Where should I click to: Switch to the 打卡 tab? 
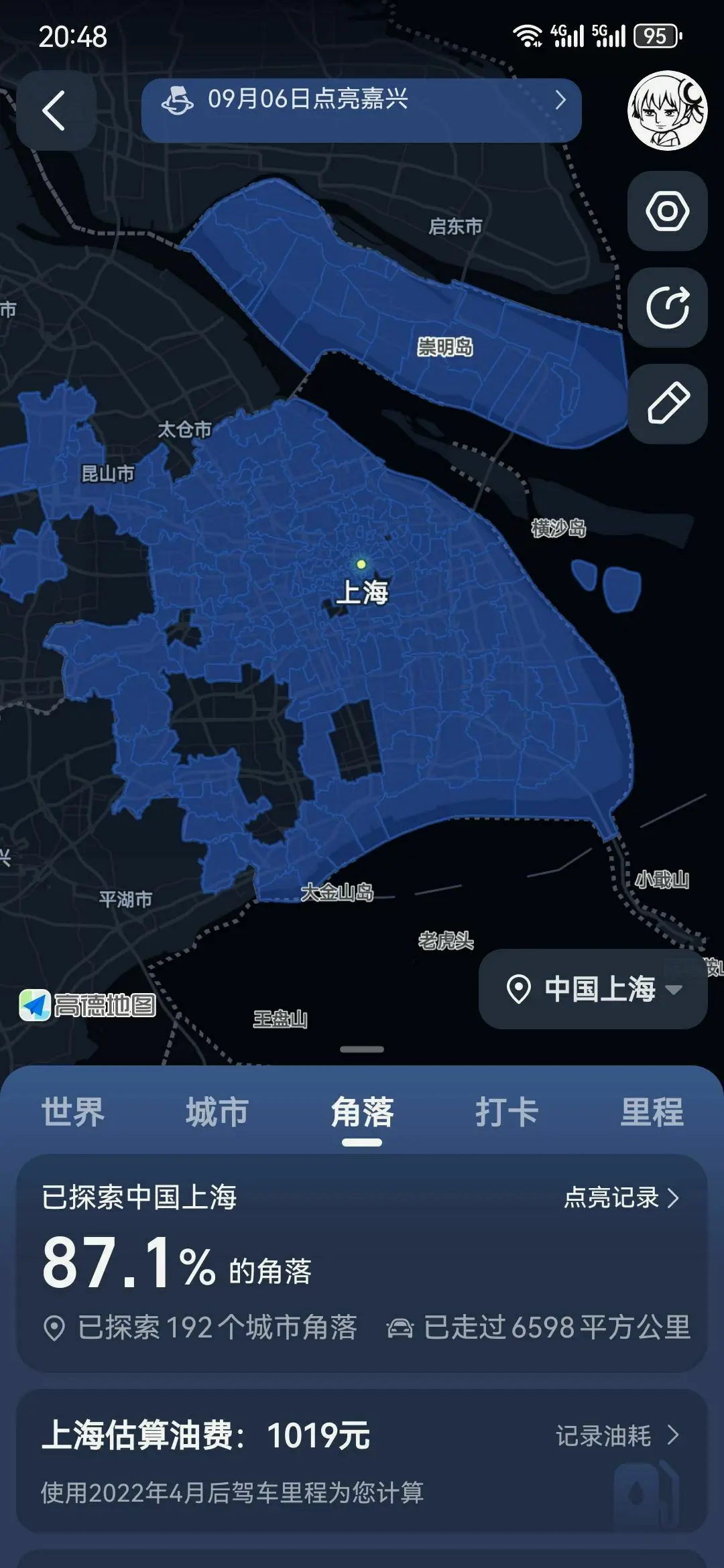click(507, 1112)
